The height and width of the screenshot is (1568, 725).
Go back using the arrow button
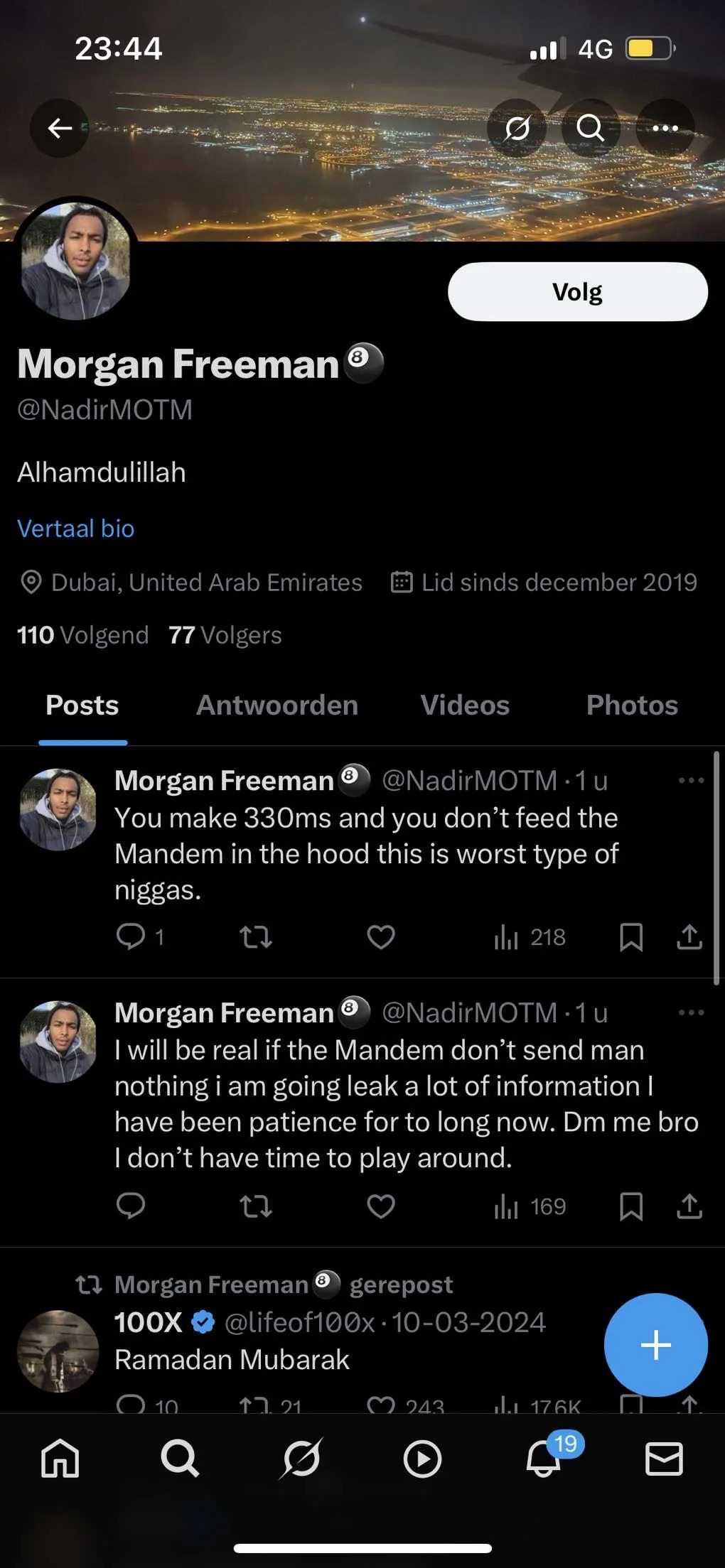coord(60,128)
